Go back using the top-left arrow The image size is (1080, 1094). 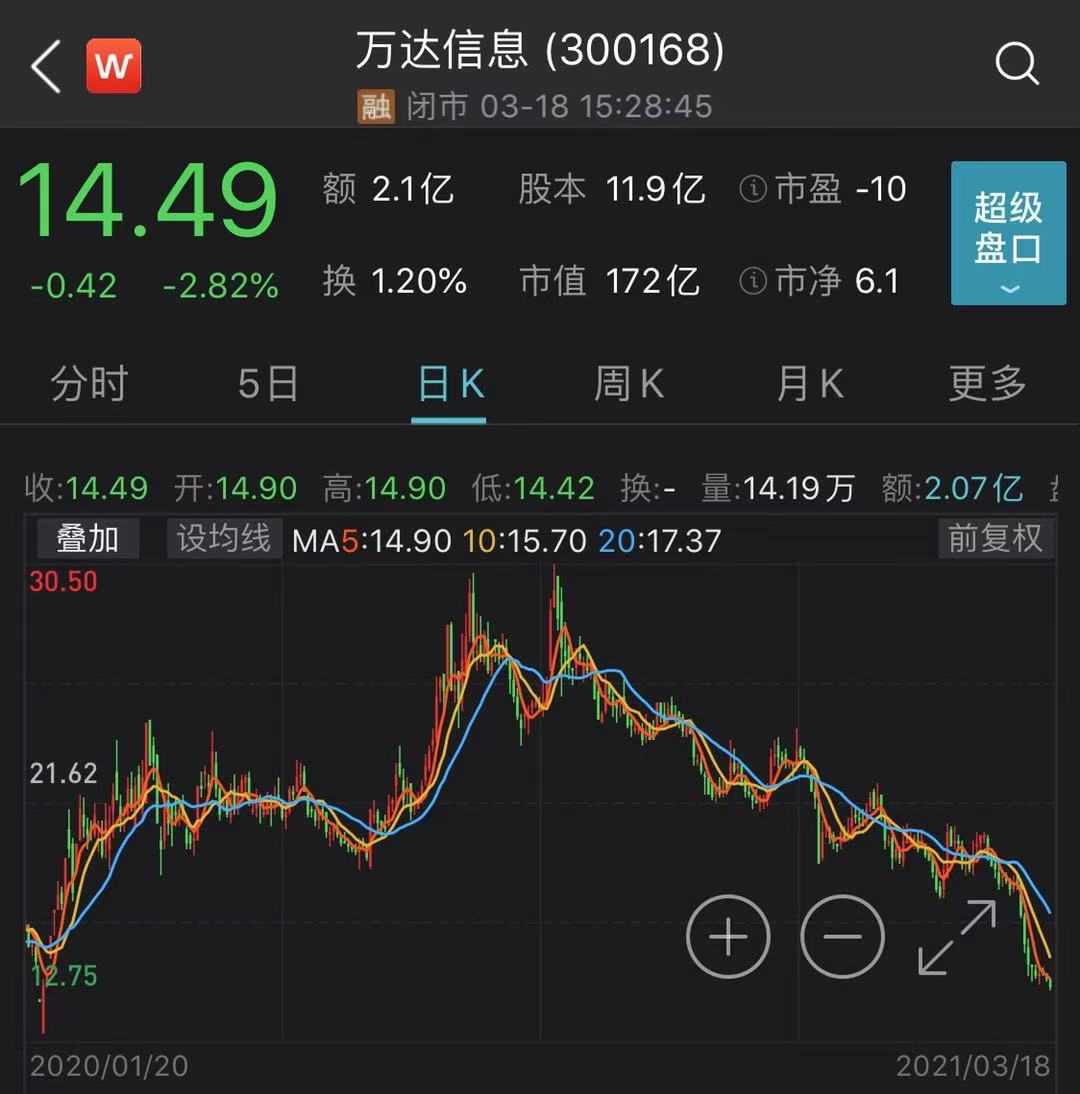pos(45,67)
